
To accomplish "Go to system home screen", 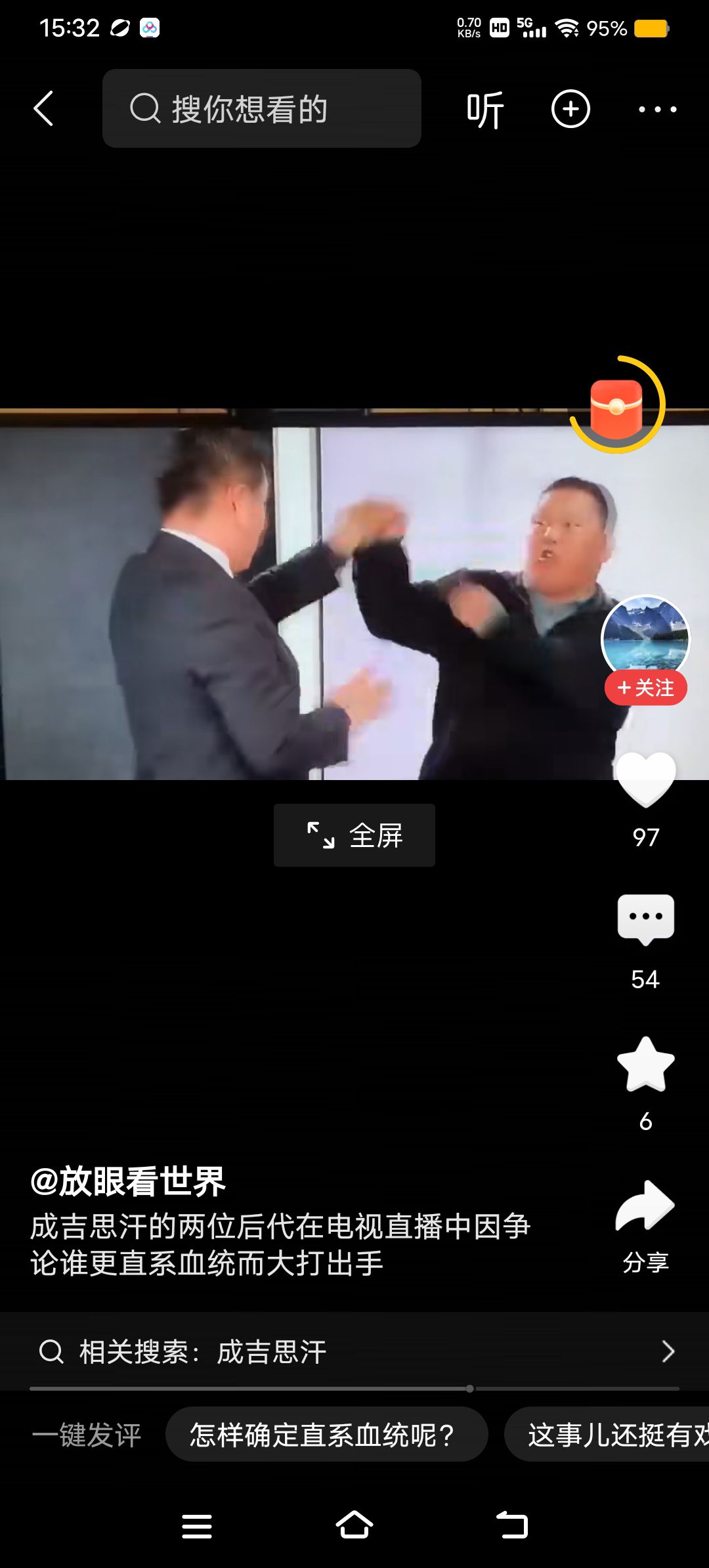I will tap(354, 1525).
